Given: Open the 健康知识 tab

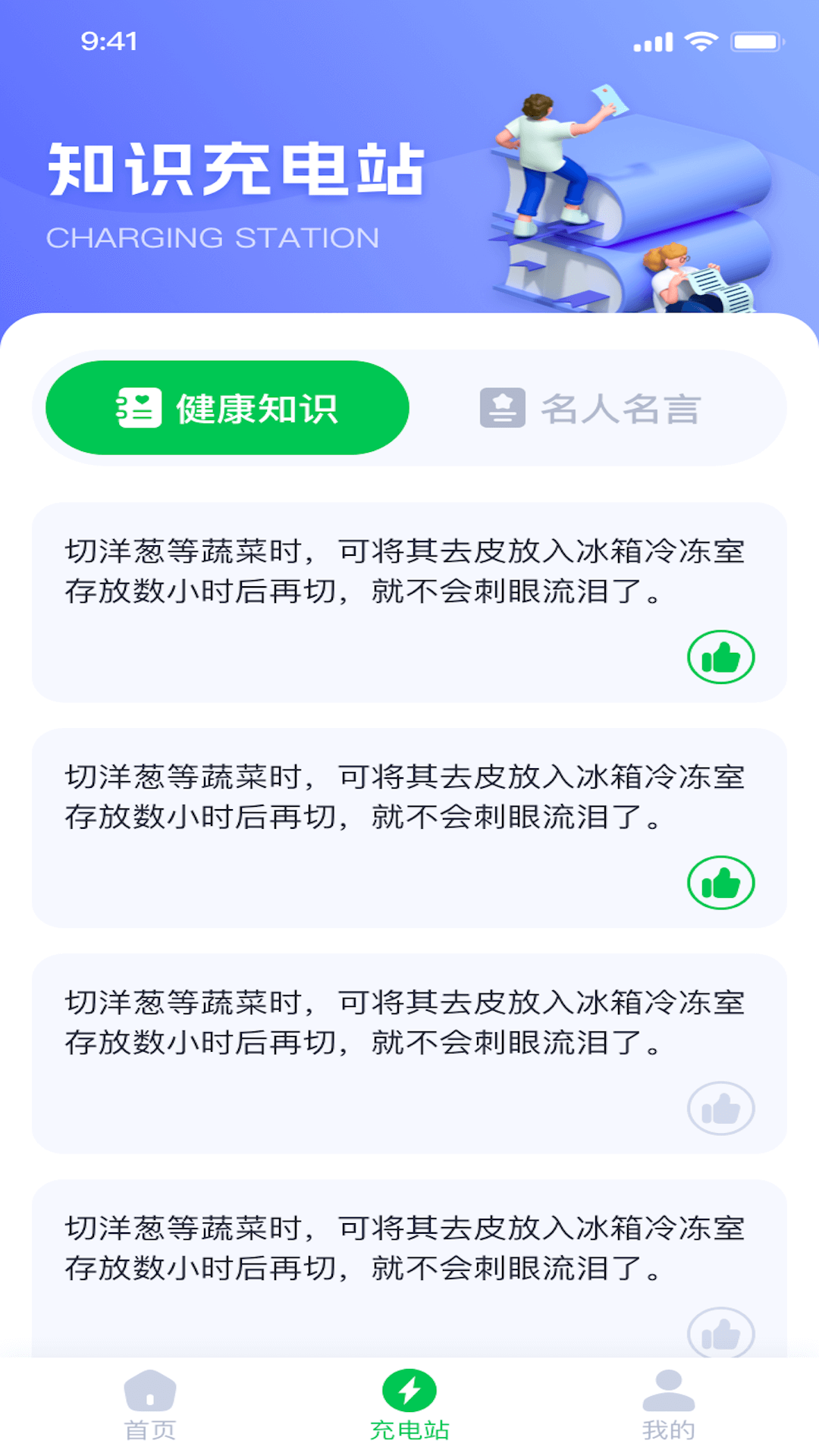Looking at the screenshot, I should 227,407.
